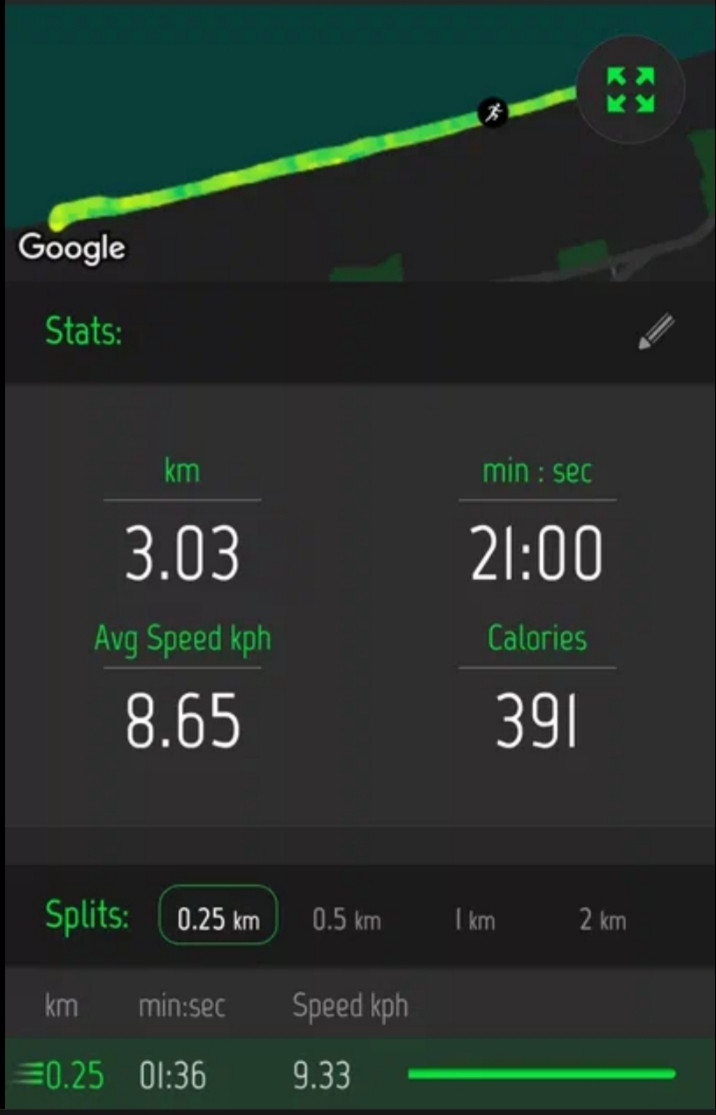Switch splits to 1 km
Image resolution: width=716 pixels, height=1115 pixels.
click(x=475, y=919)
